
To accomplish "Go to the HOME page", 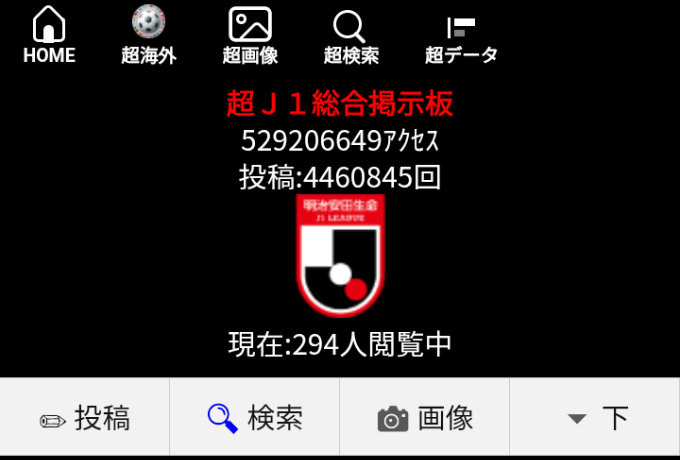I will coord(49,36).
